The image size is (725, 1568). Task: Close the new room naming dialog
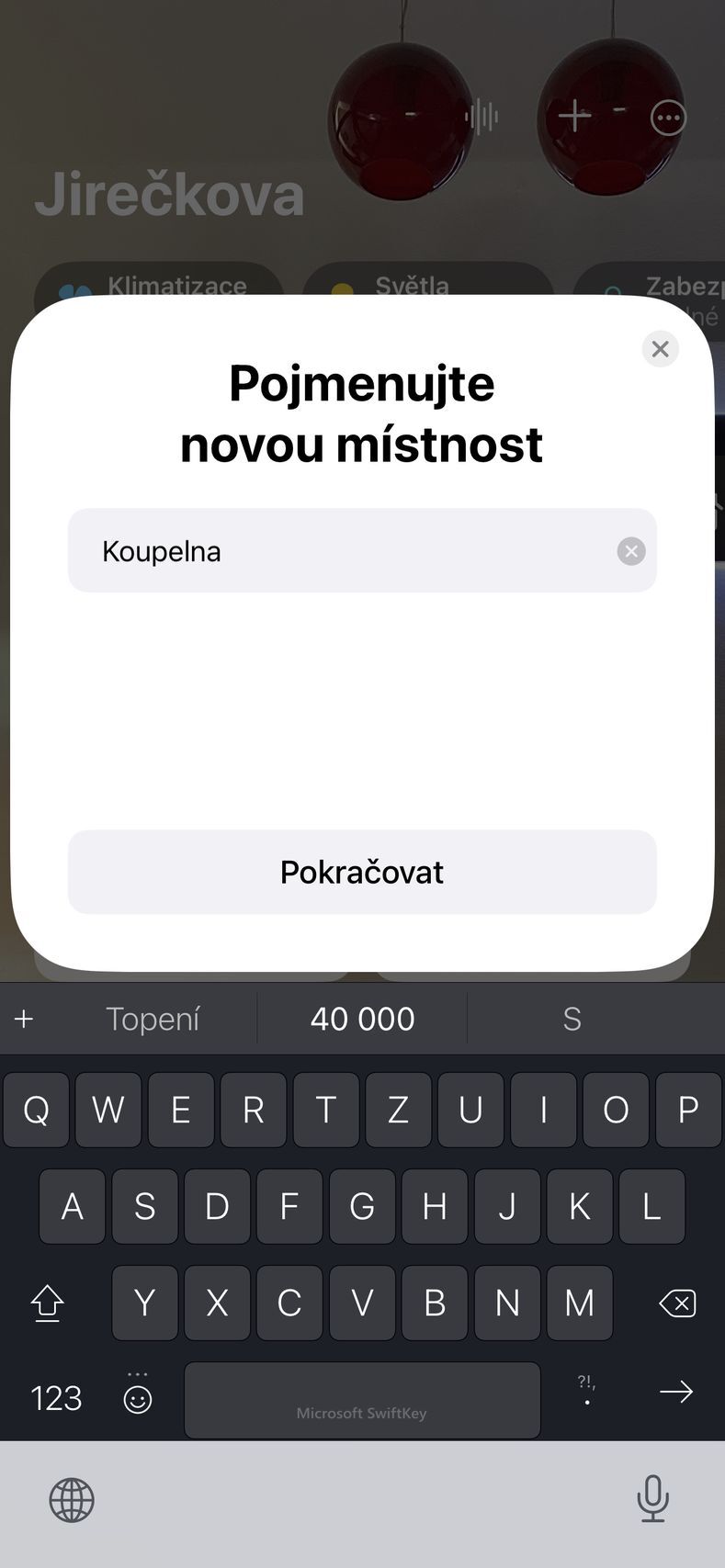pyautogui.click(x=660, y=349)
